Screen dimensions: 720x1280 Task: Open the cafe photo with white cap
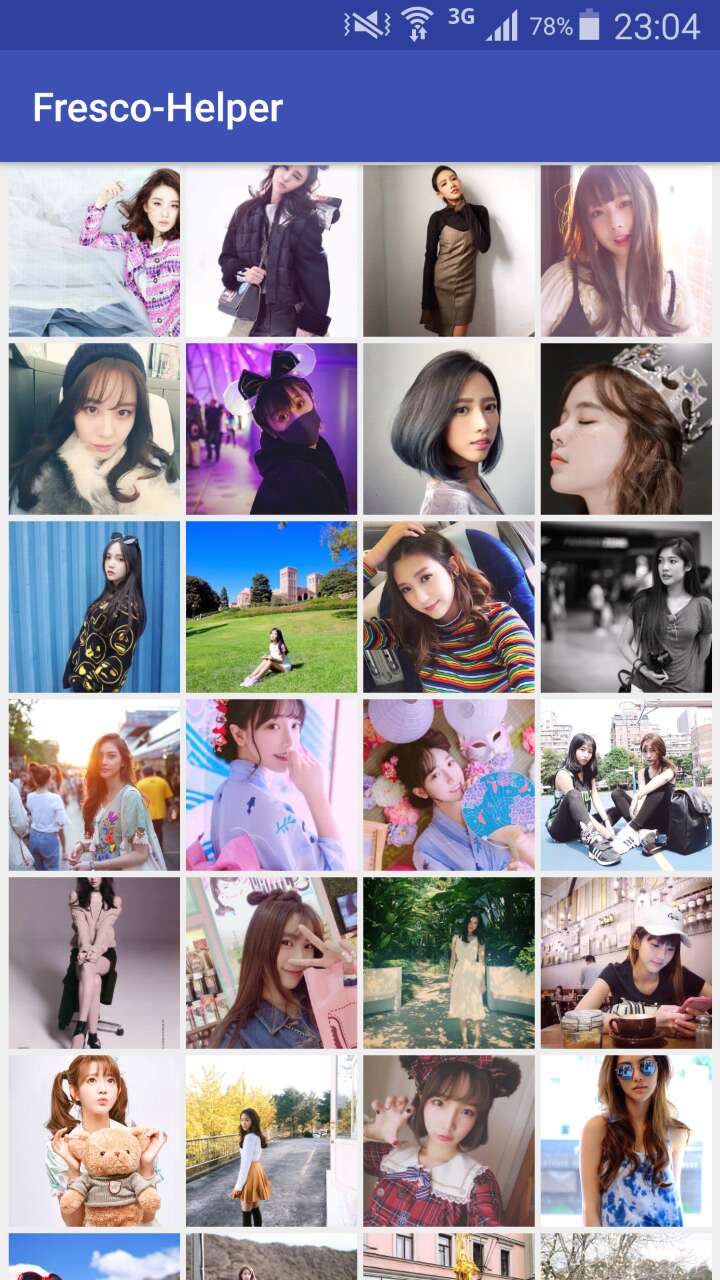coord(627,963)
